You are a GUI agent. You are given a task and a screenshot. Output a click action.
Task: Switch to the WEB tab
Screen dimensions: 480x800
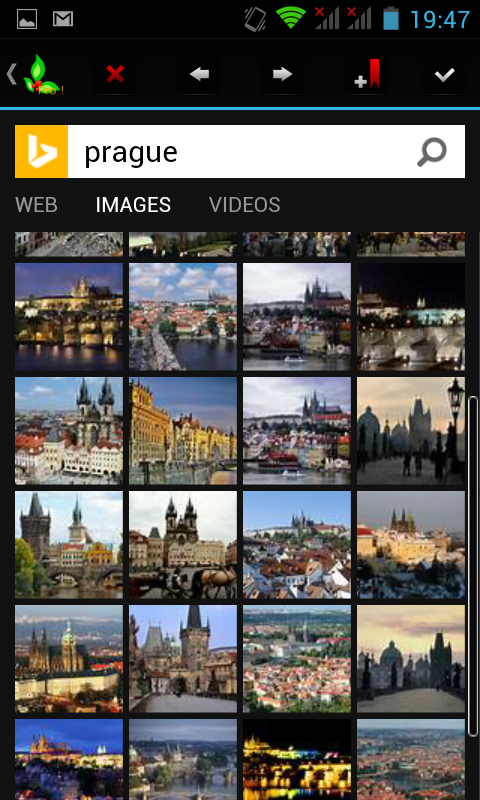click(x=36, y=205)
